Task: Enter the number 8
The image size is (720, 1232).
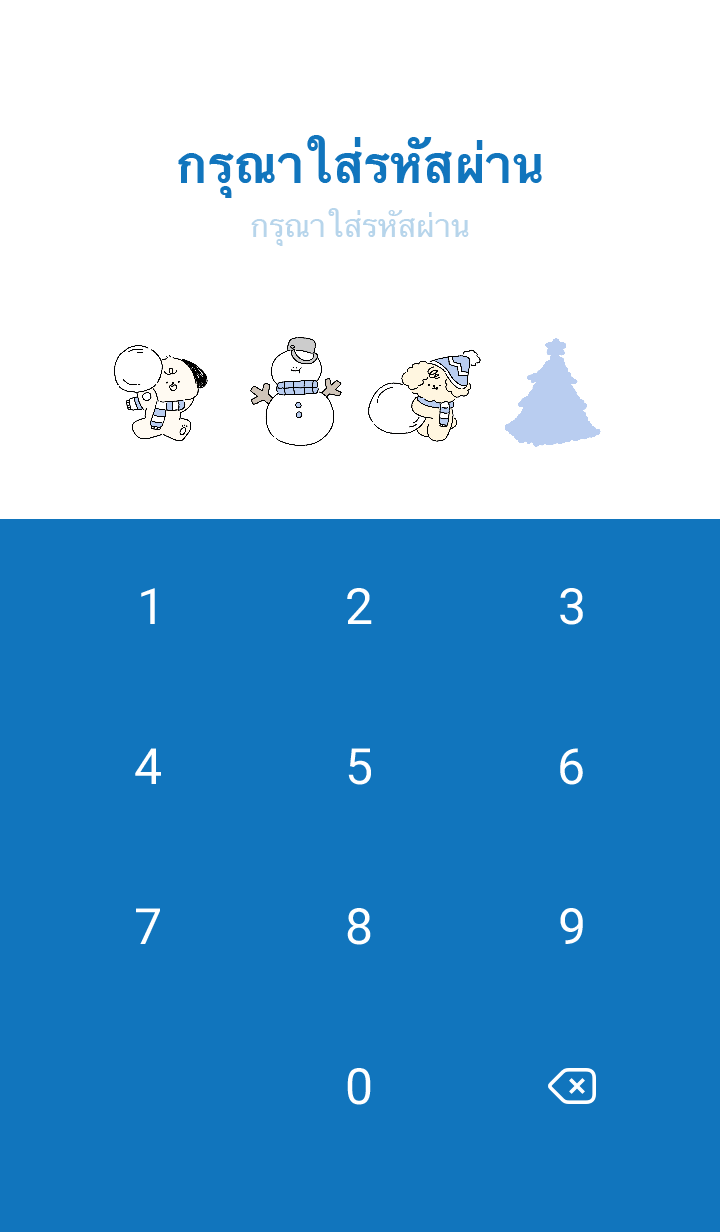Action: click(x=359, y=927)
